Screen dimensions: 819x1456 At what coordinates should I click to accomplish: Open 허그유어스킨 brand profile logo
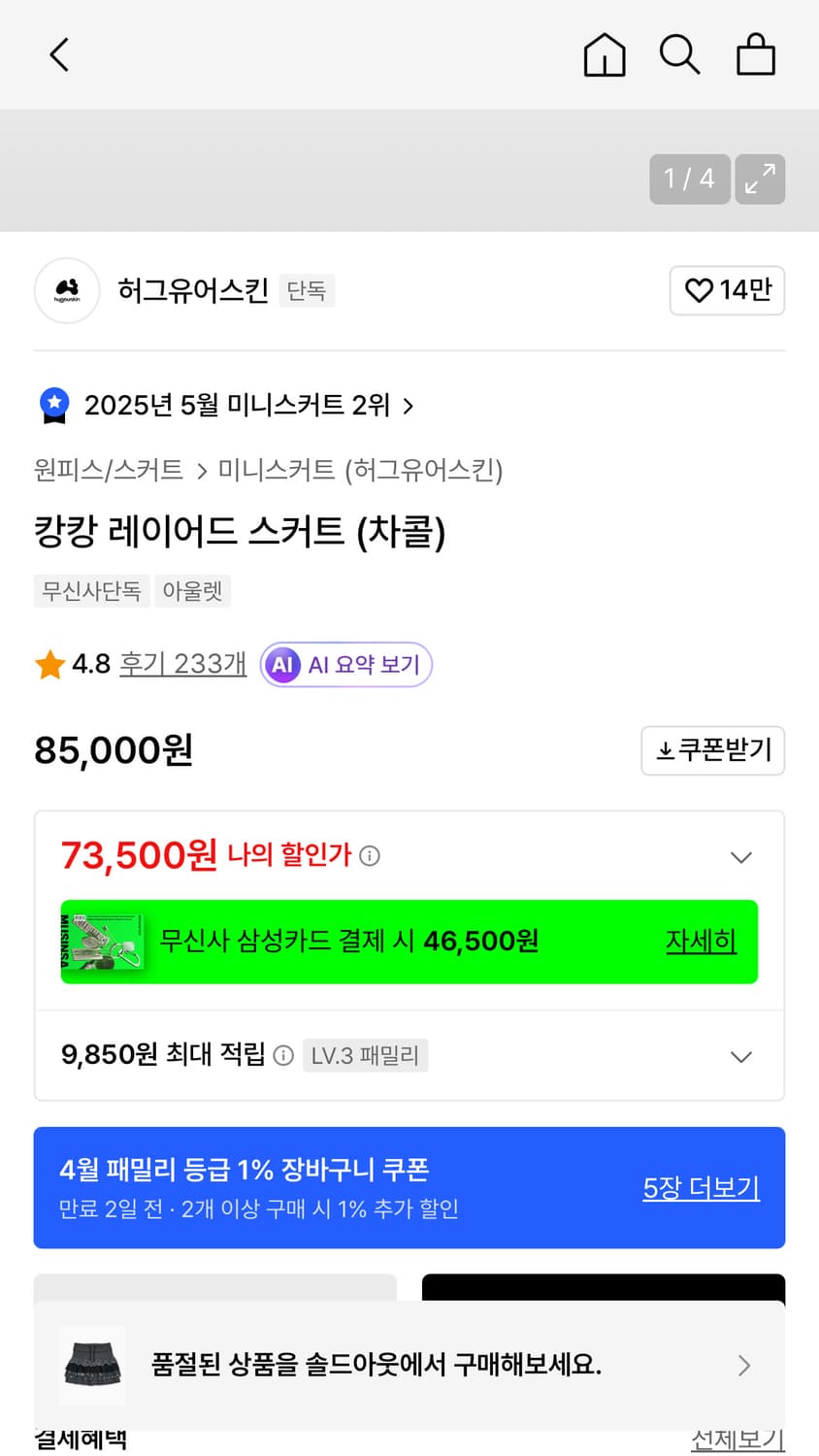click(67, 290)
